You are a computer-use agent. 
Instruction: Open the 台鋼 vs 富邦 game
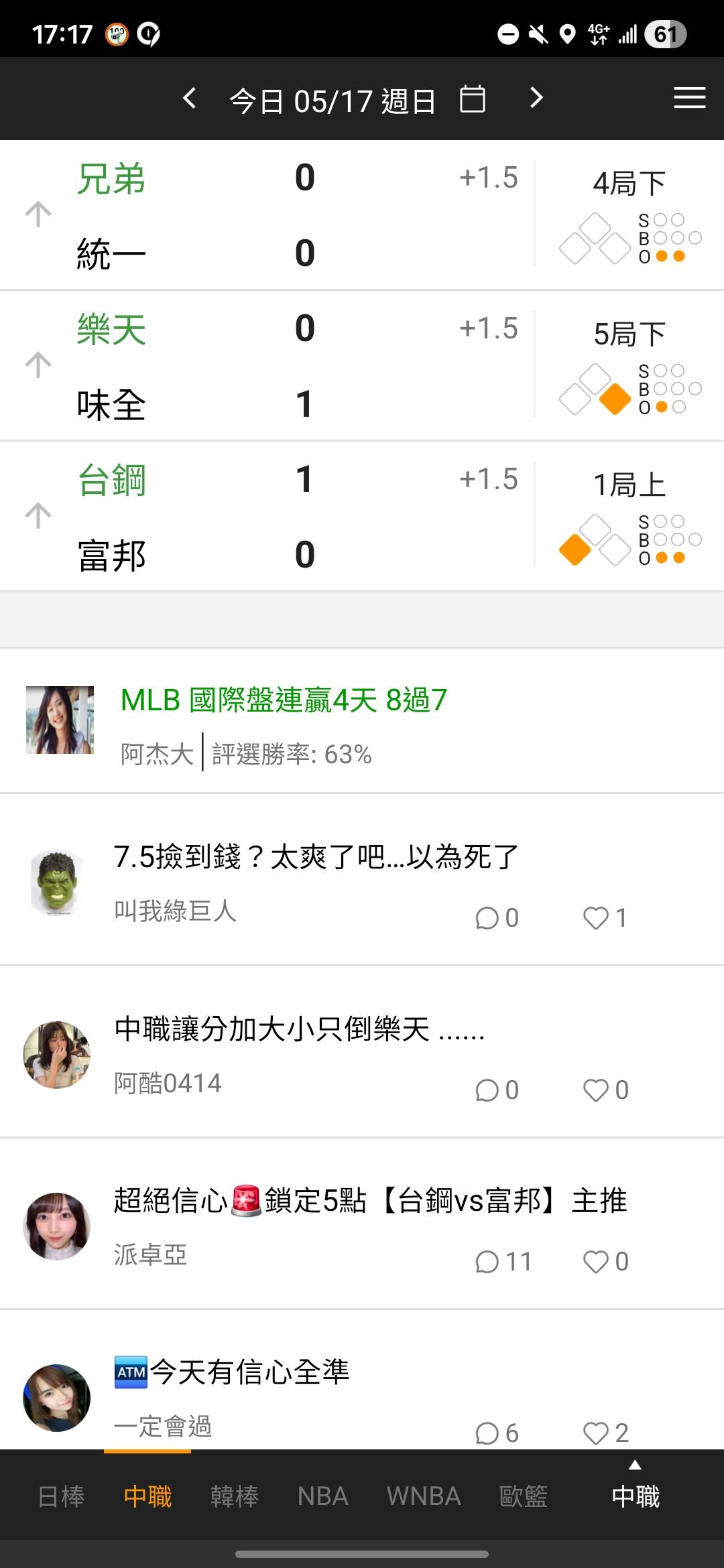point(362,517)
